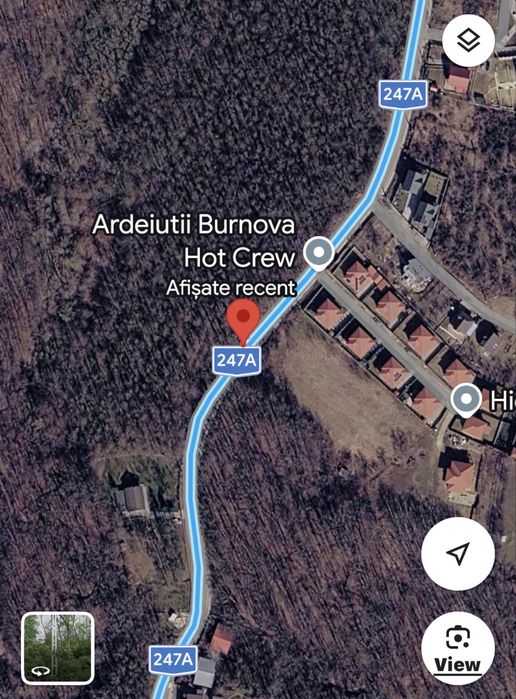Tap the Ardeiutii Burnova Hot Crew place marker

click(318, 254)
